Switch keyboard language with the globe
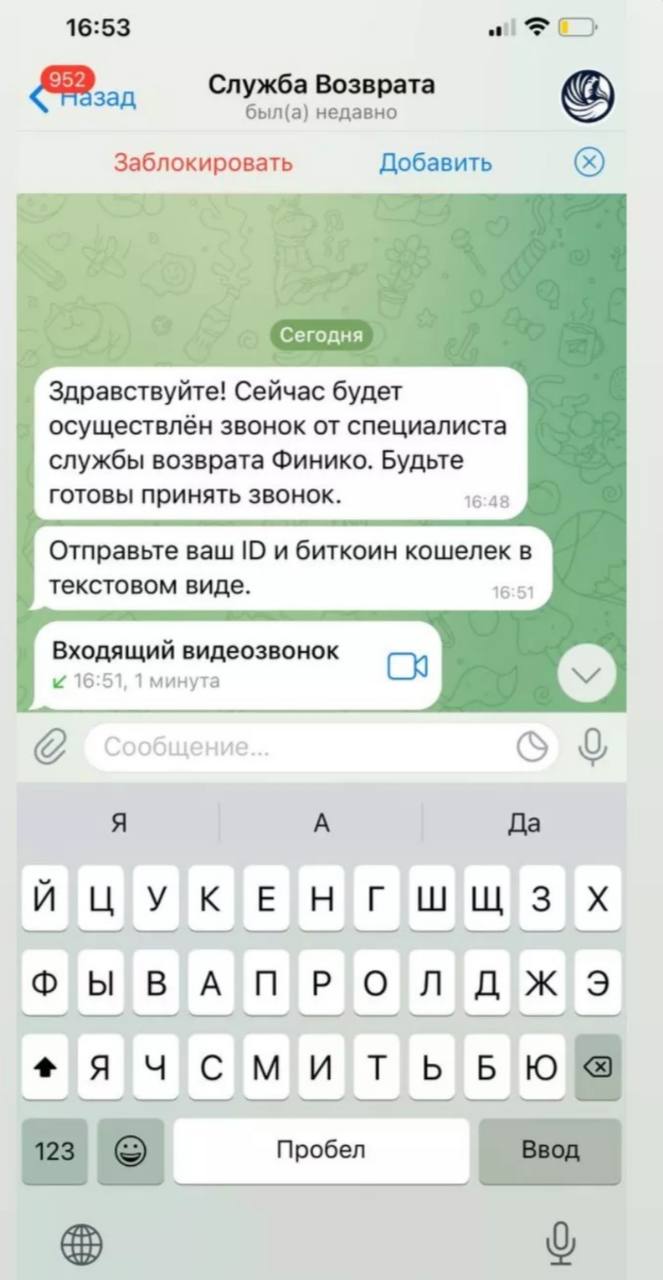The height and width of the screenshot is (1280, 663). coord(81,1245)
